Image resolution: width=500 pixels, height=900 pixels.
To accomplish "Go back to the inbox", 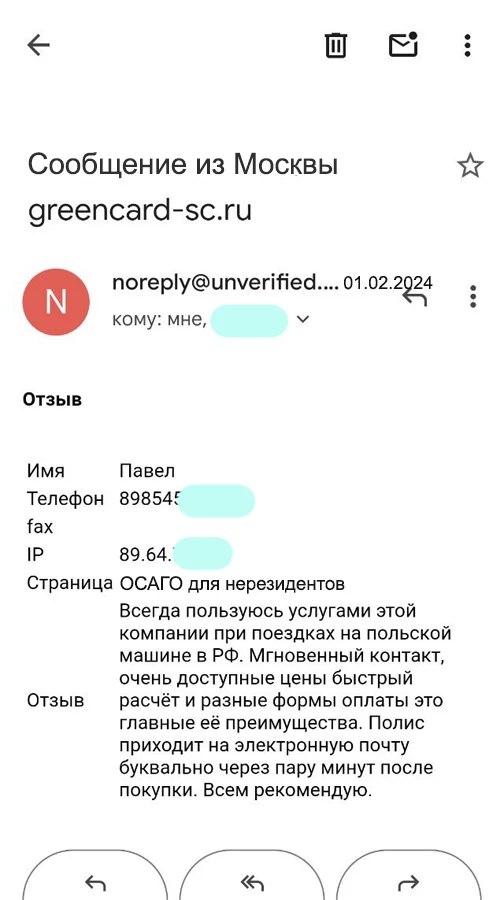I will pyautogui.click(x=38, y=45).
